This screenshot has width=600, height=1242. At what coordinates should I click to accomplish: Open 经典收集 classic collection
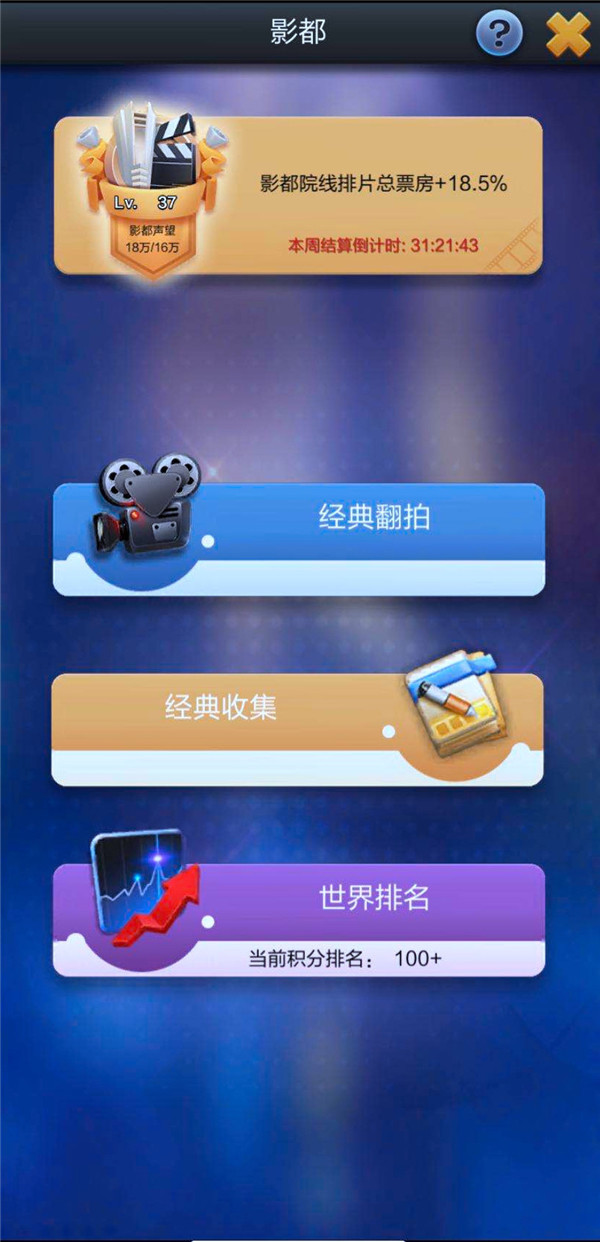coord(298,728)
